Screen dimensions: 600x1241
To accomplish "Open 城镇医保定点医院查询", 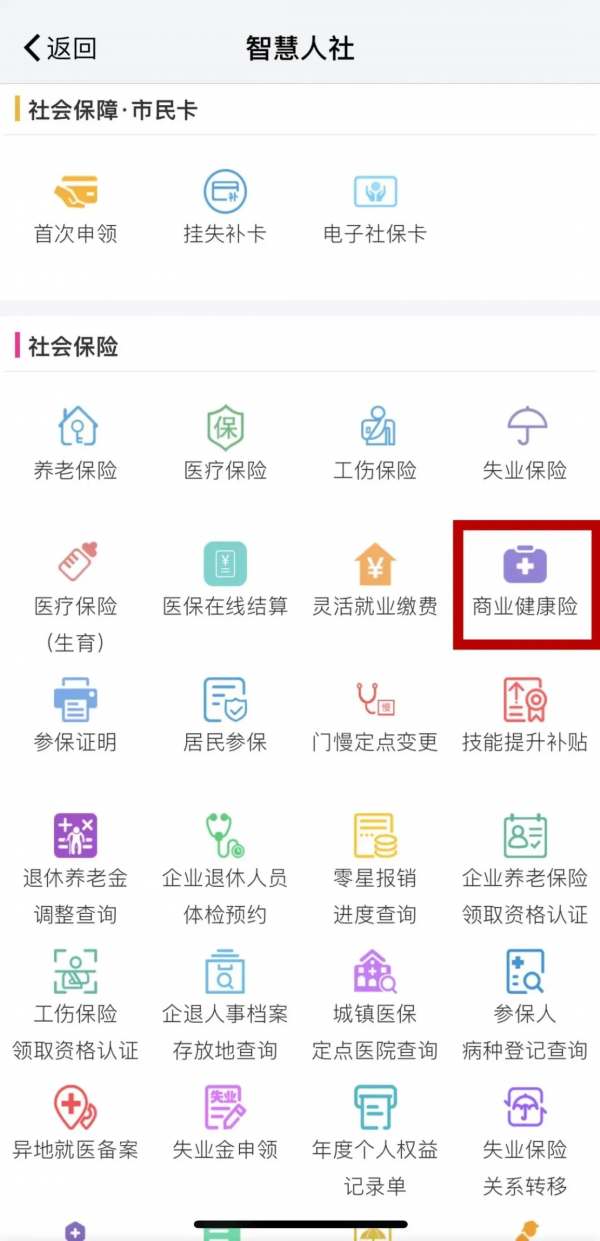I will point(375,1004).
